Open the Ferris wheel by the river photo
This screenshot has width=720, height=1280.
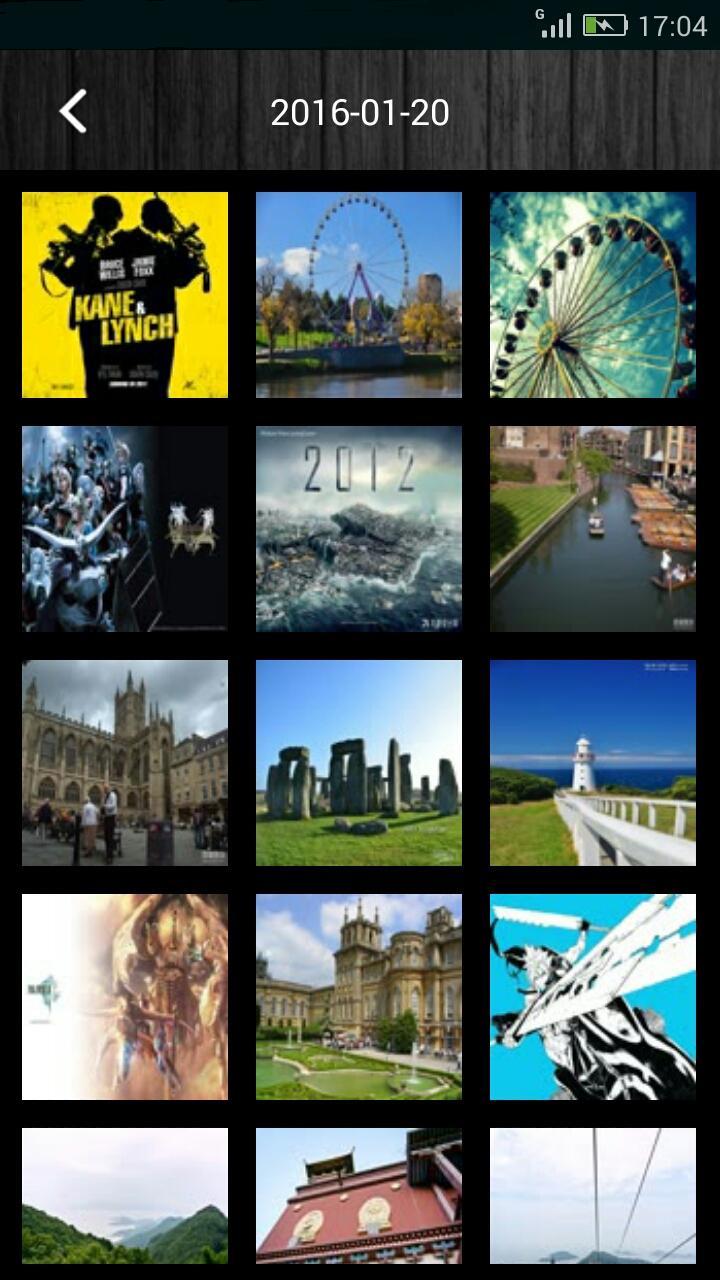click(359, 295)
